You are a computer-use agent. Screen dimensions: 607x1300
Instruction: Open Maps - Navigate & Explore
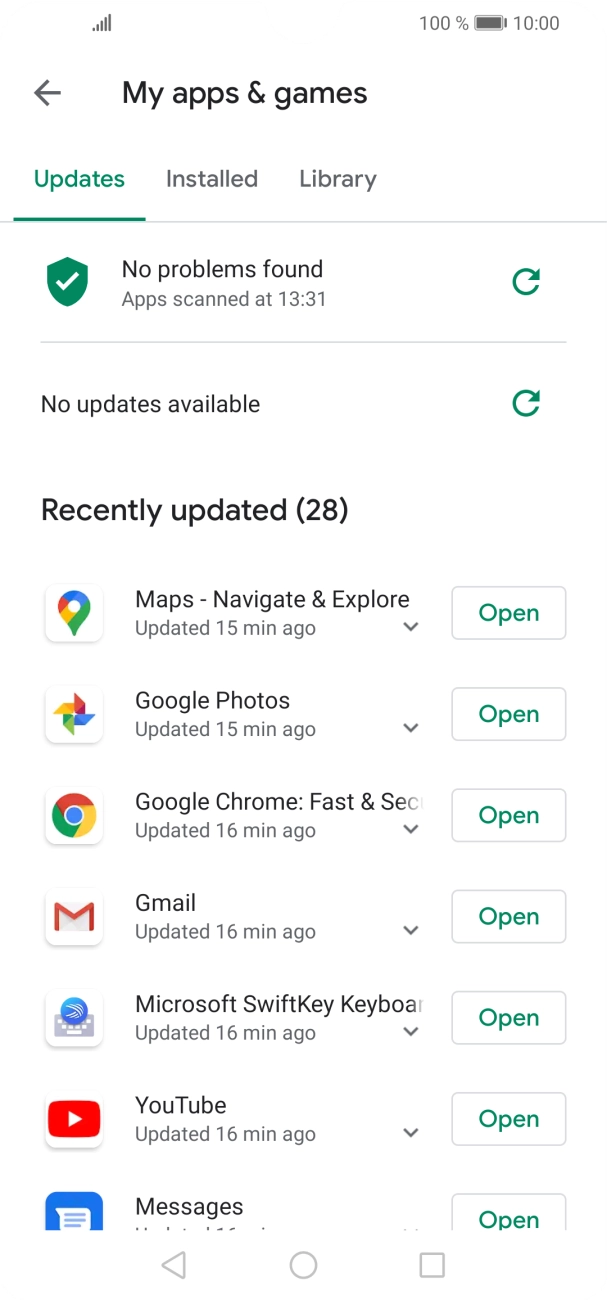(x=508, y=613)
